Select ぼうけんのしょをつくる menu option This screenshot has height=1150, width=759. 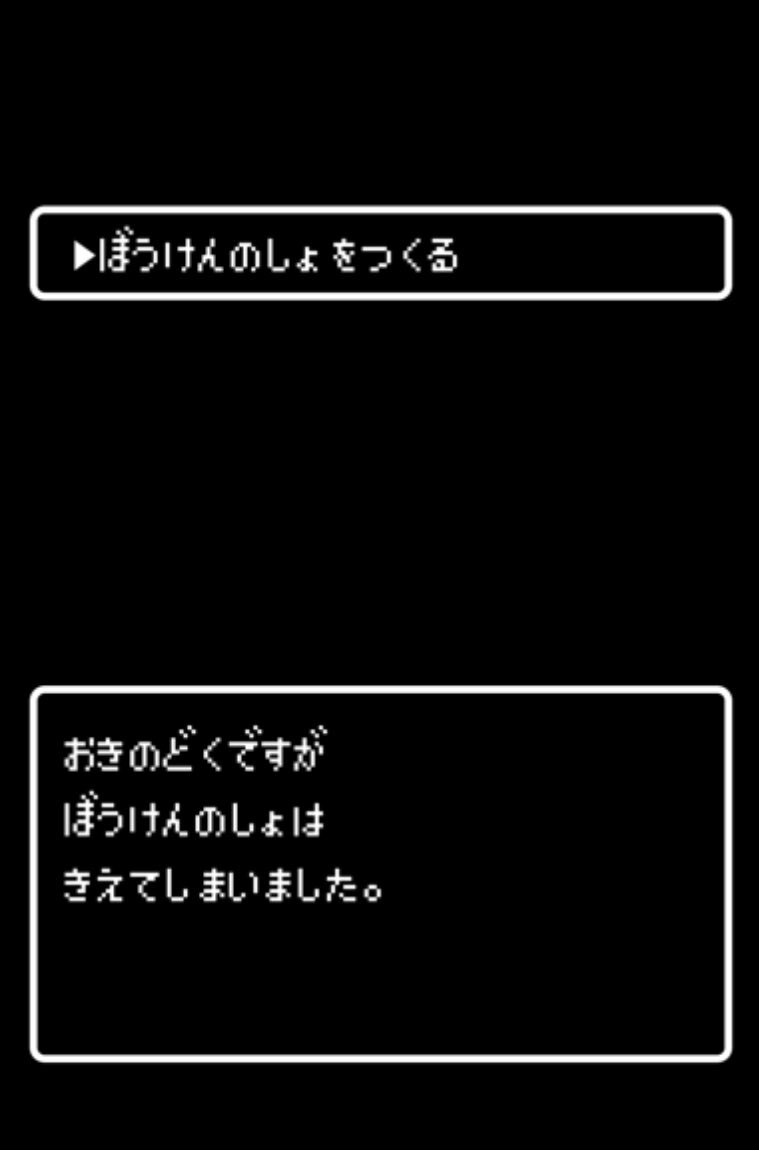[x=277, y=256]
